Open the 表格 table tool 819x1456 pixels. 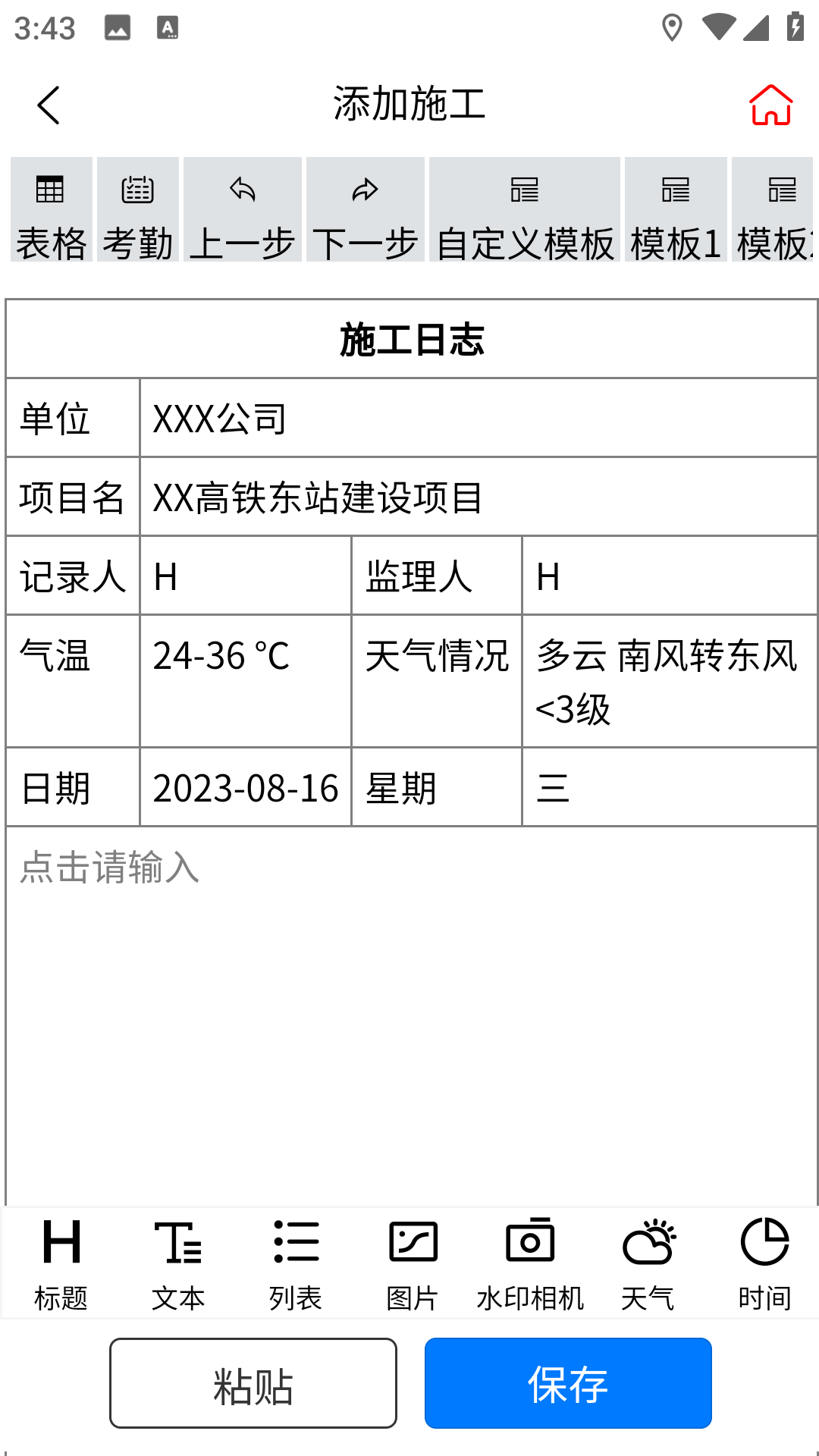pyautogui.click(x=50, y=211)
